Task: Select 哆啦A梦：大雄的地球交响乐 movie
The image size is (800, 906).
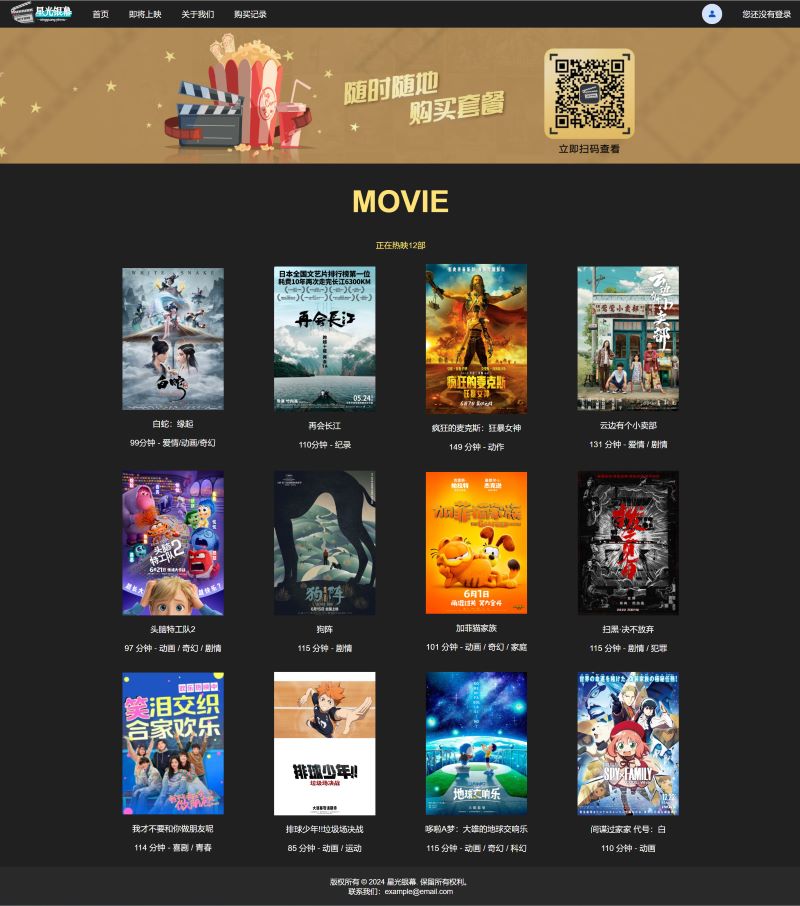Action: [x=476, y=743]
